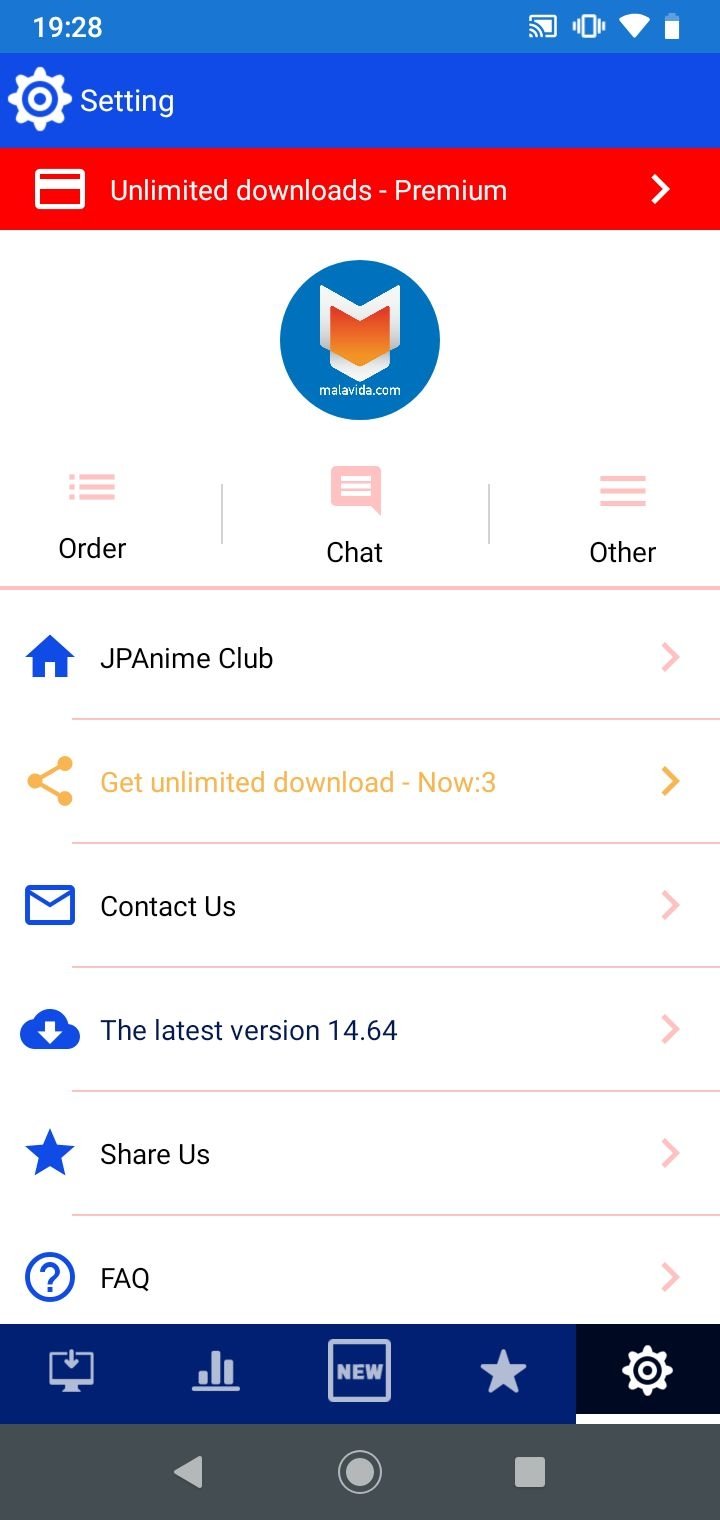Open the Contact Us row

360,906
